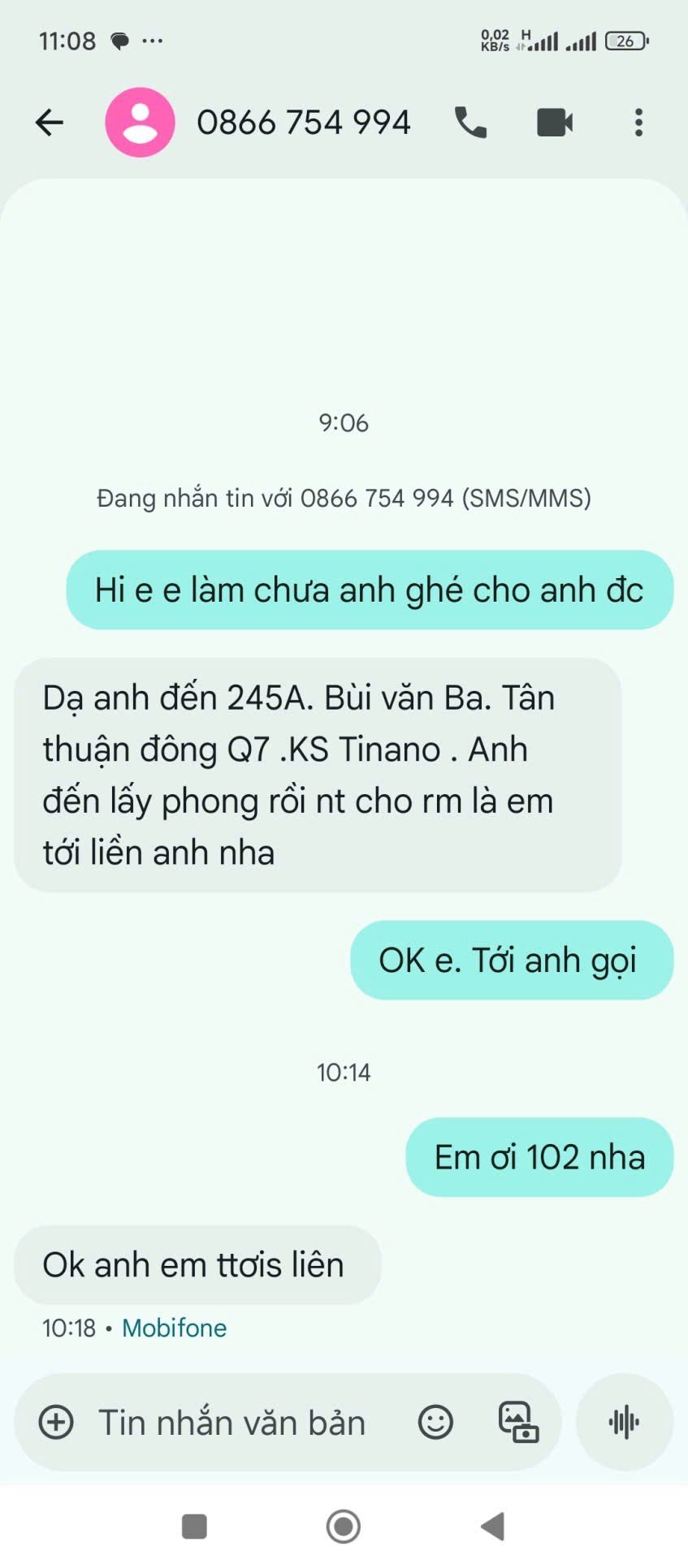Open the three-dot overflow menu

638,123
